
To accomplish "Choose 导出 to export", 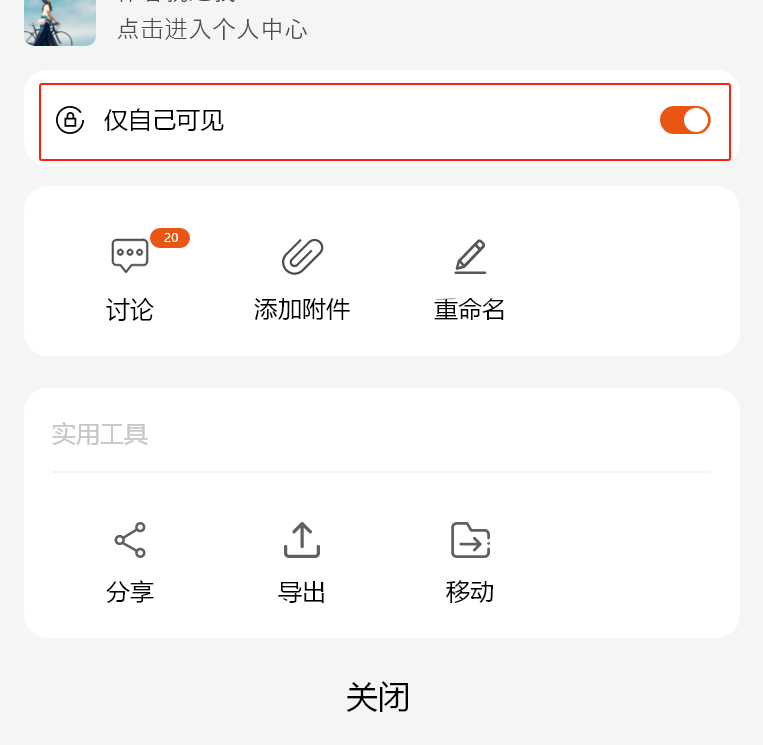I will point(302,558).
